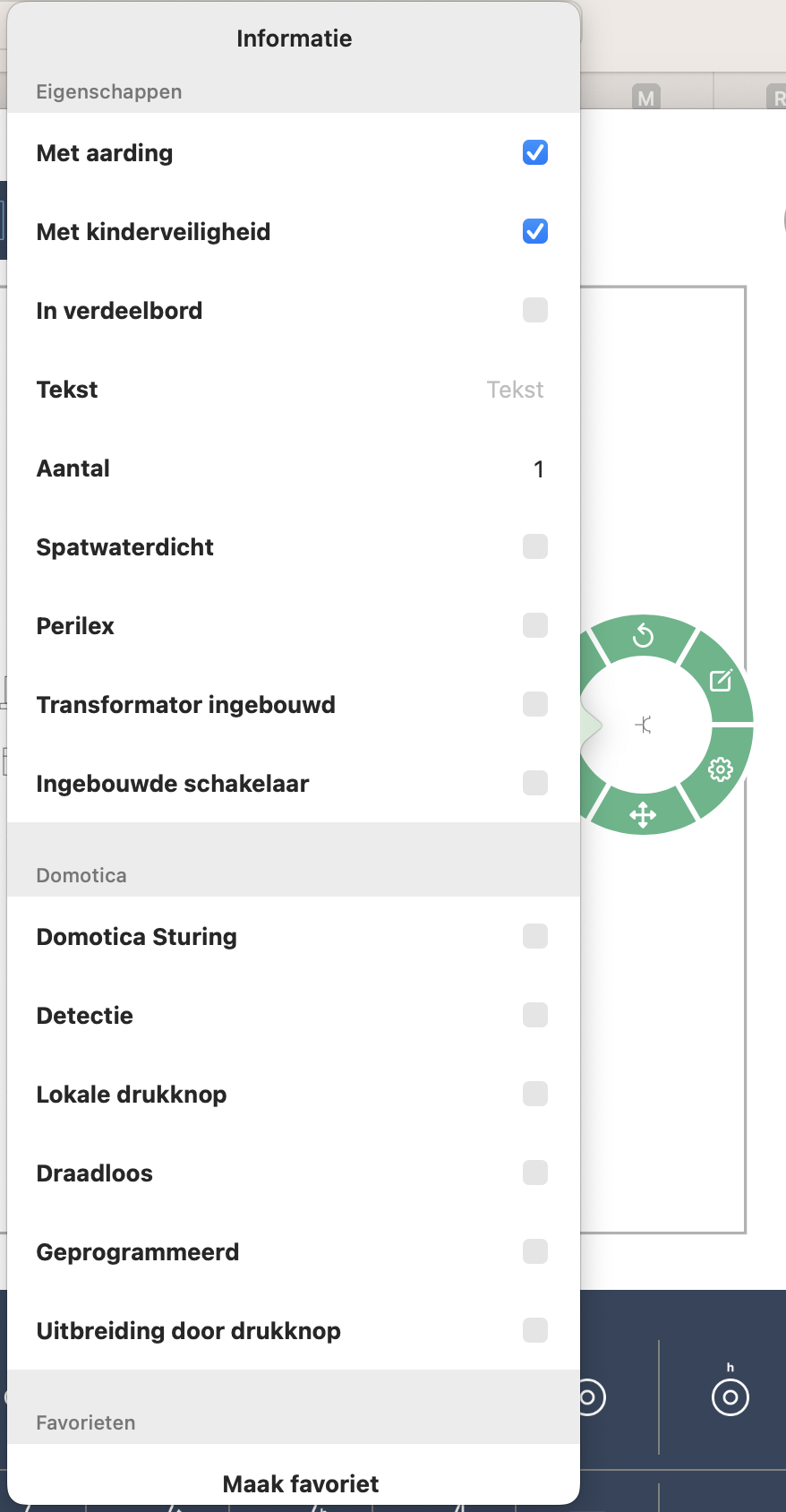Check the Spatwaterdicht option
Screen dimensions: 786x1512
[x=535, y=547]
